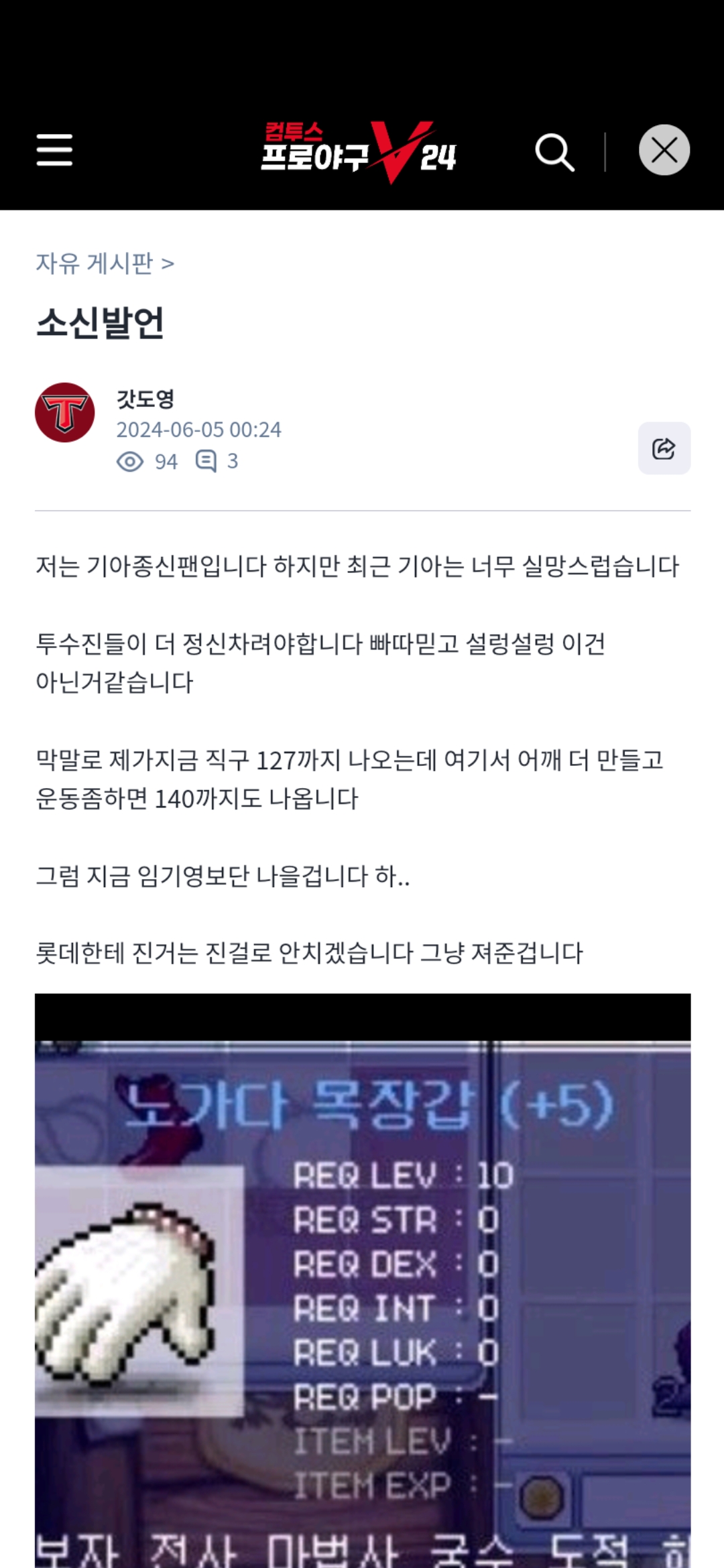Share this post
This screenshot has width=724, height=1568.
click(664, 448)
